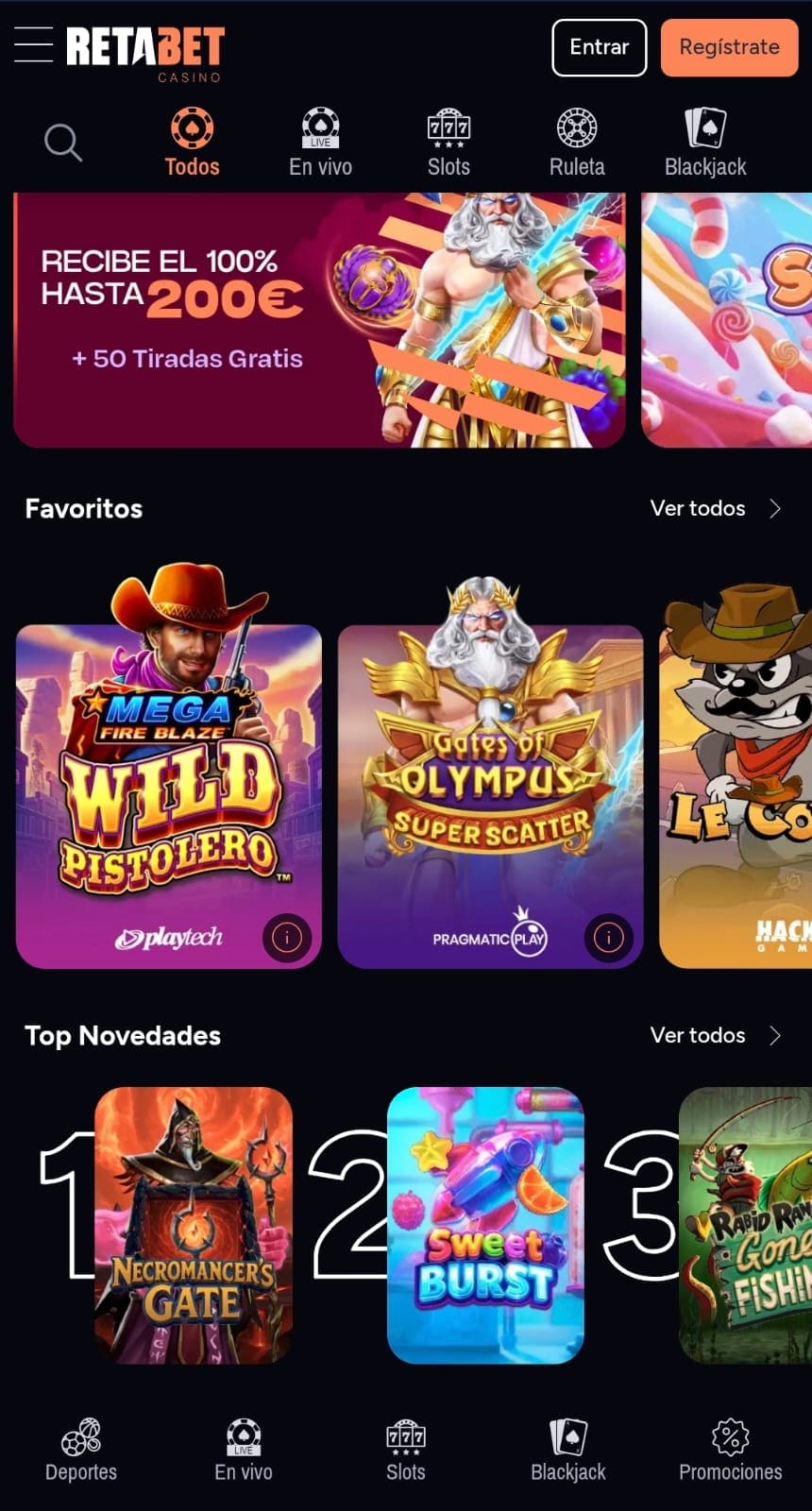Toggle game info on Wild Pistolero card
The height and width of the screenshot is (1511, 812).
coord(286,938)
